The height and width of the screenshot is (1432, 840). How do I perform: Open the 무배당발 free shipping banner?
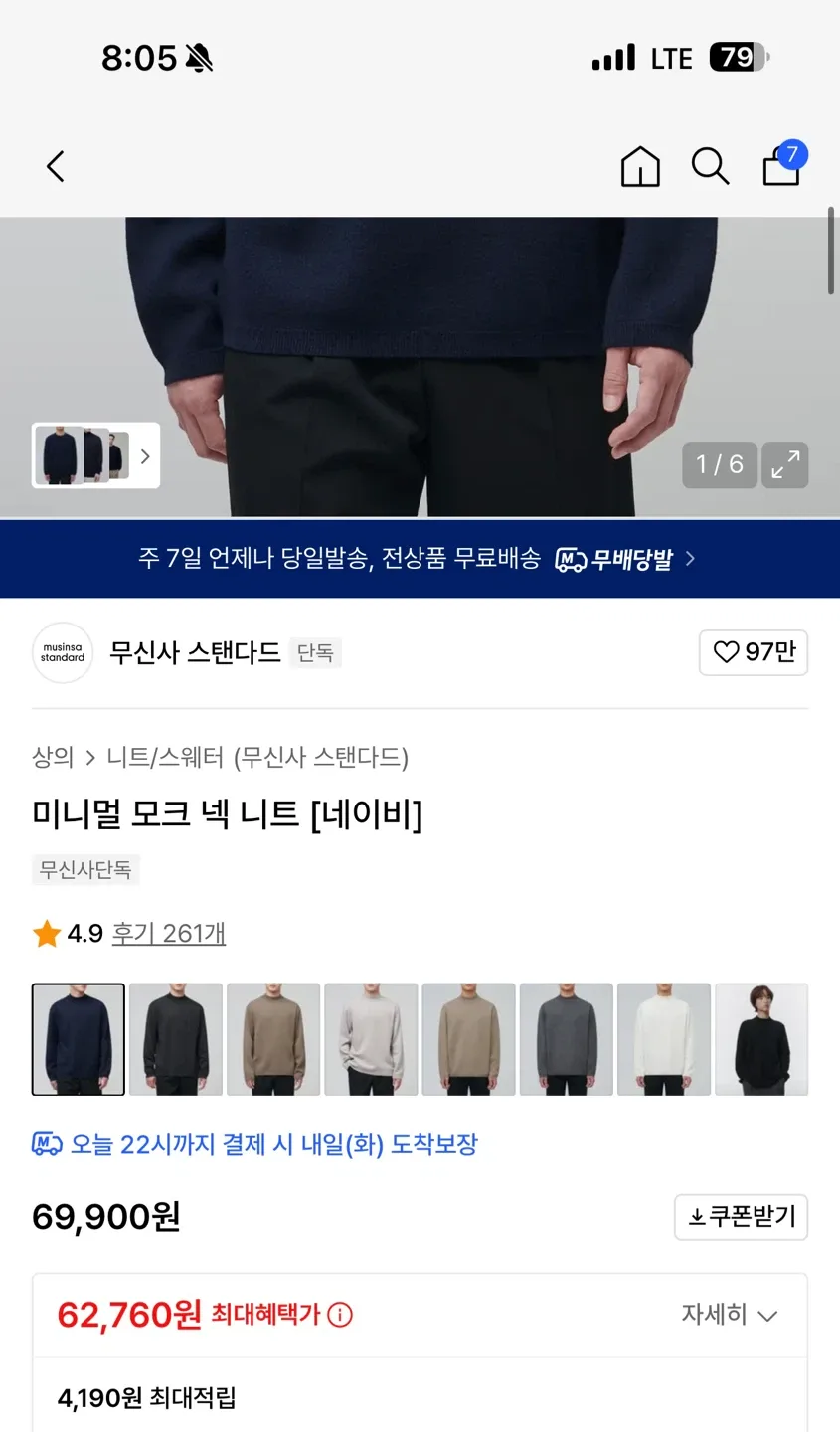pos(420,558)
